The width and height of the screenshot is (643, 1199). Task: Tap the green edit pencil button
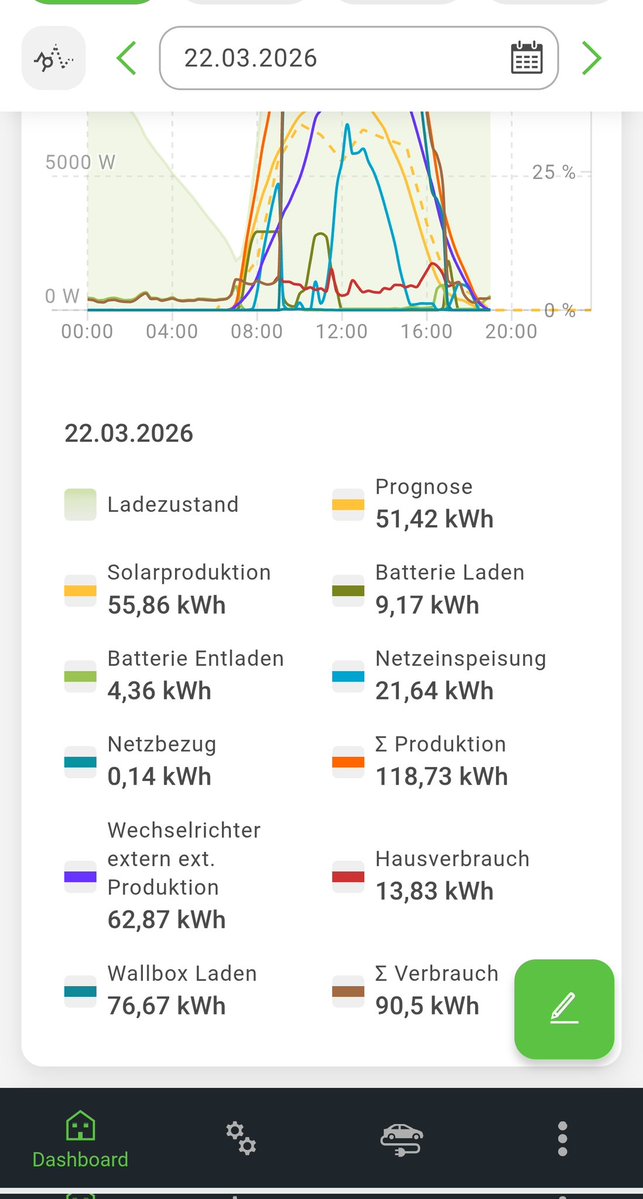[564, 1008]
